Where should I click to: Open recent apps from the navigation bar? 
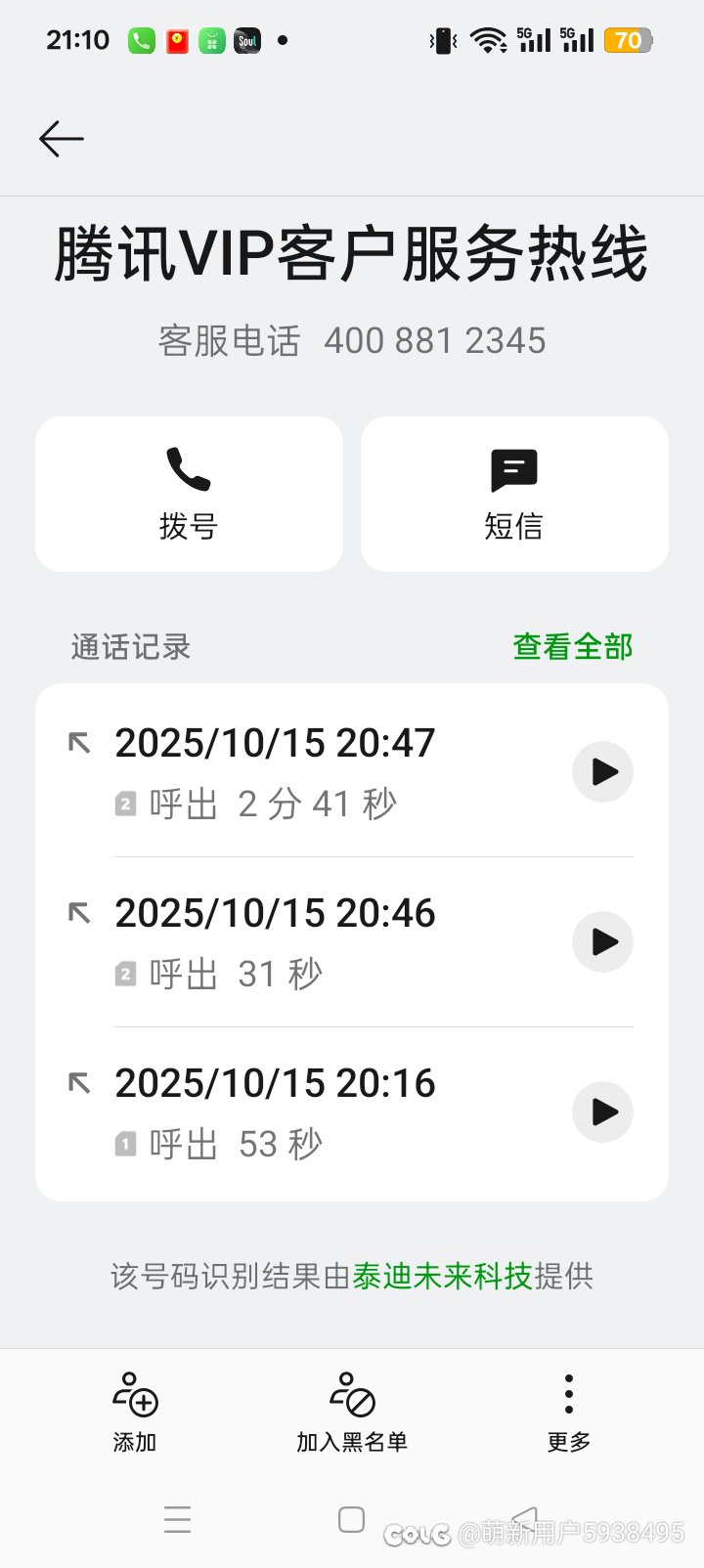click(178, 1519)
